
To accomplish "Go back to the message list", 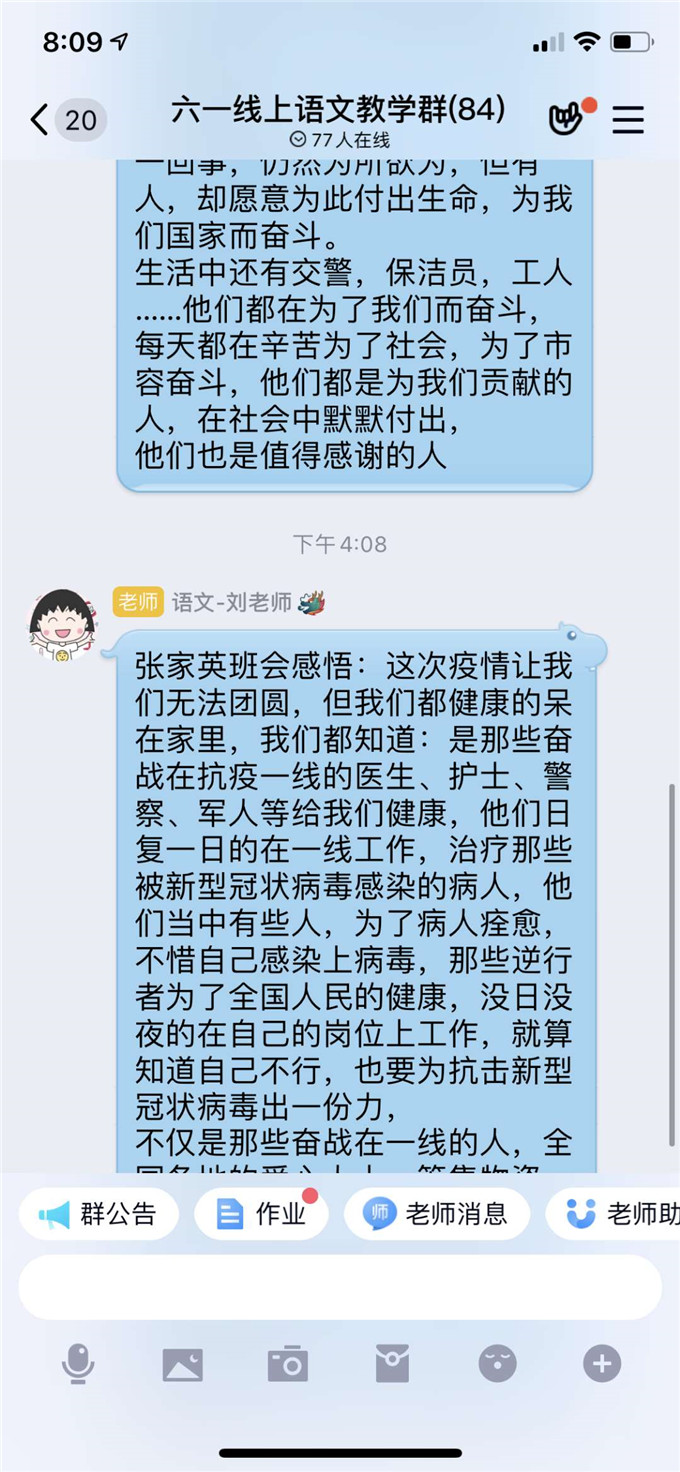I will (40, 120).
